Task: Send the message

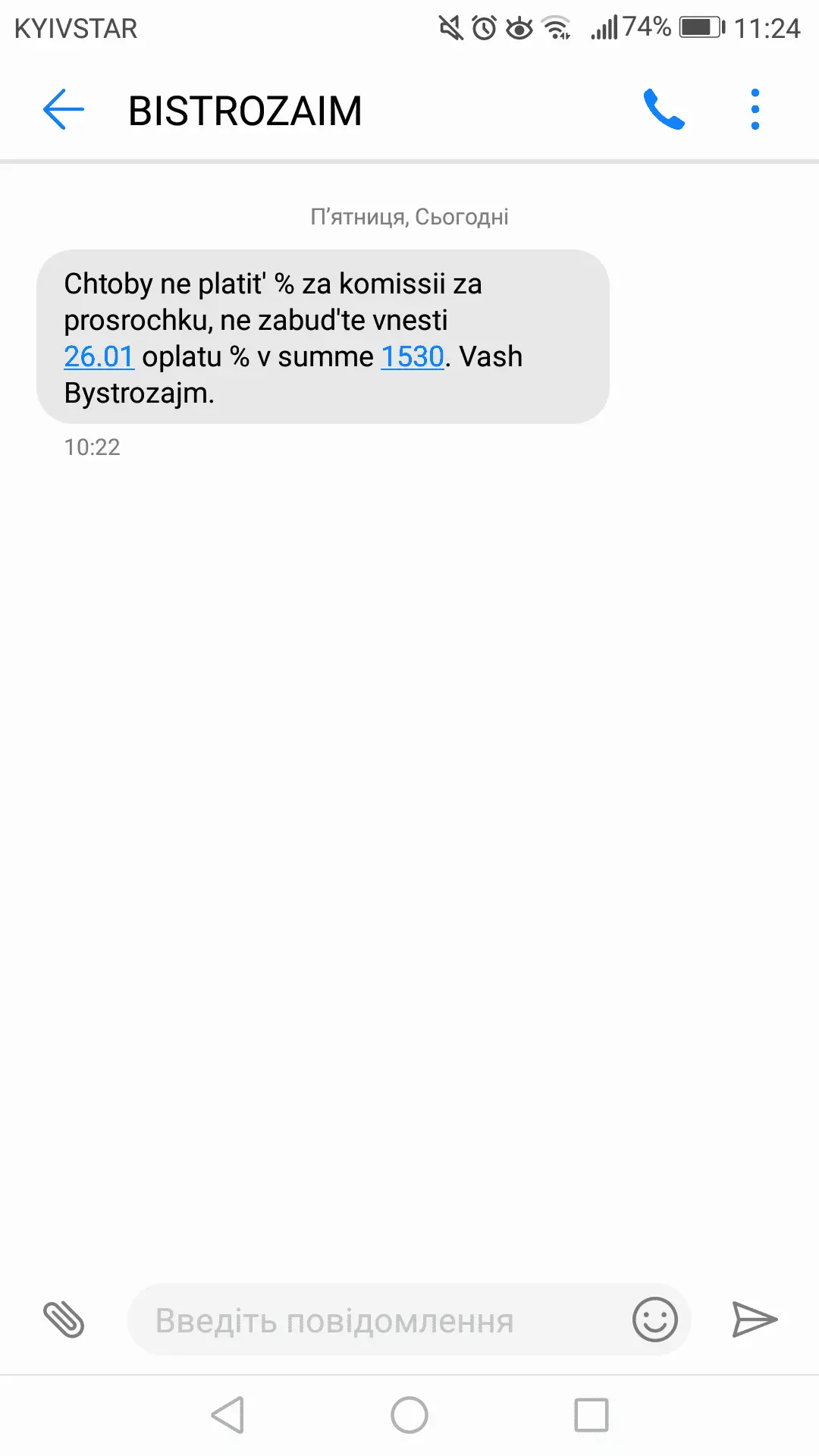Action: 755,1319
